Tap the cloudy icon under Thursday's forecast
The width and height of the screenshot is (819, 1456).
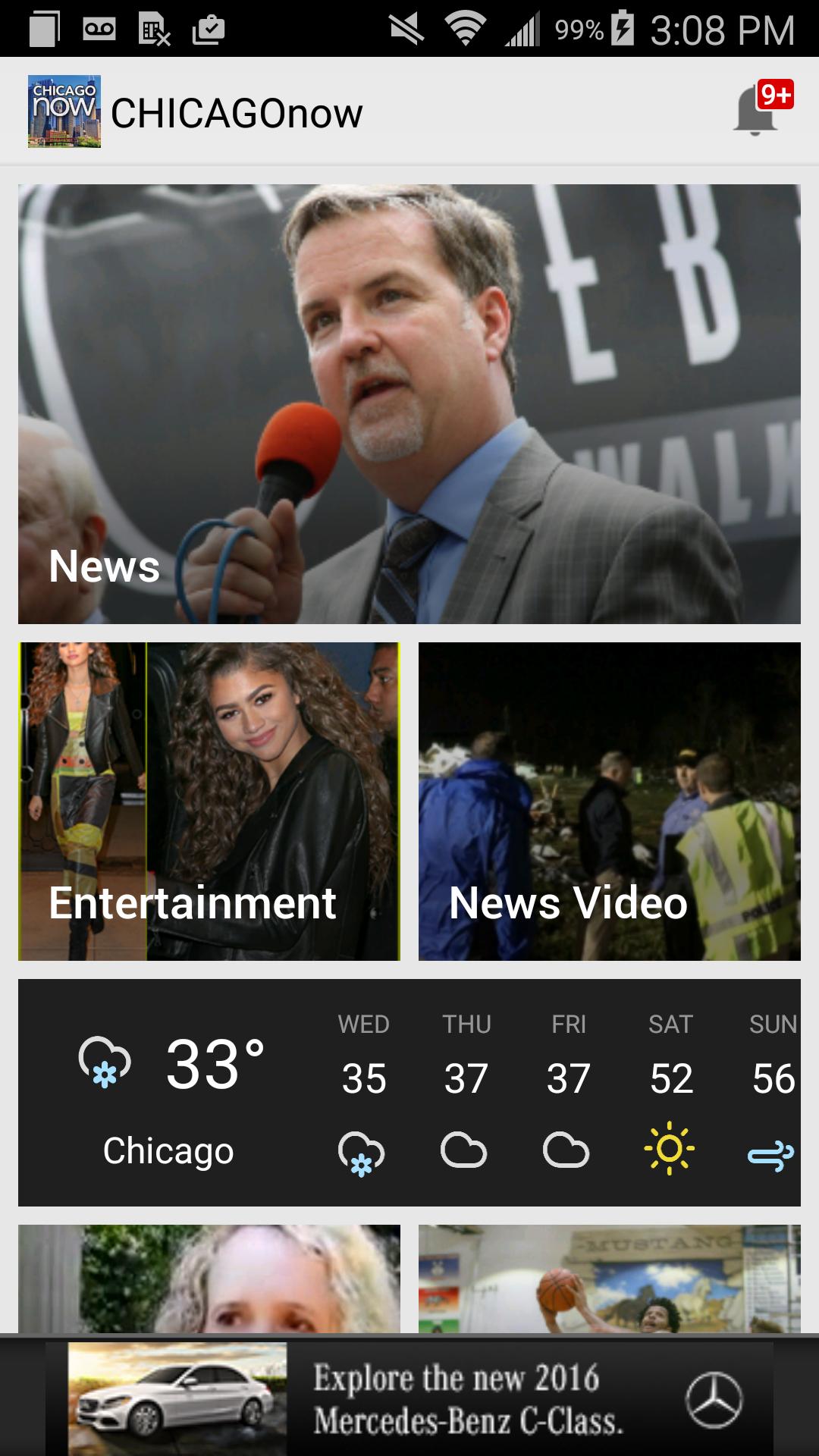coord(463,1152)
